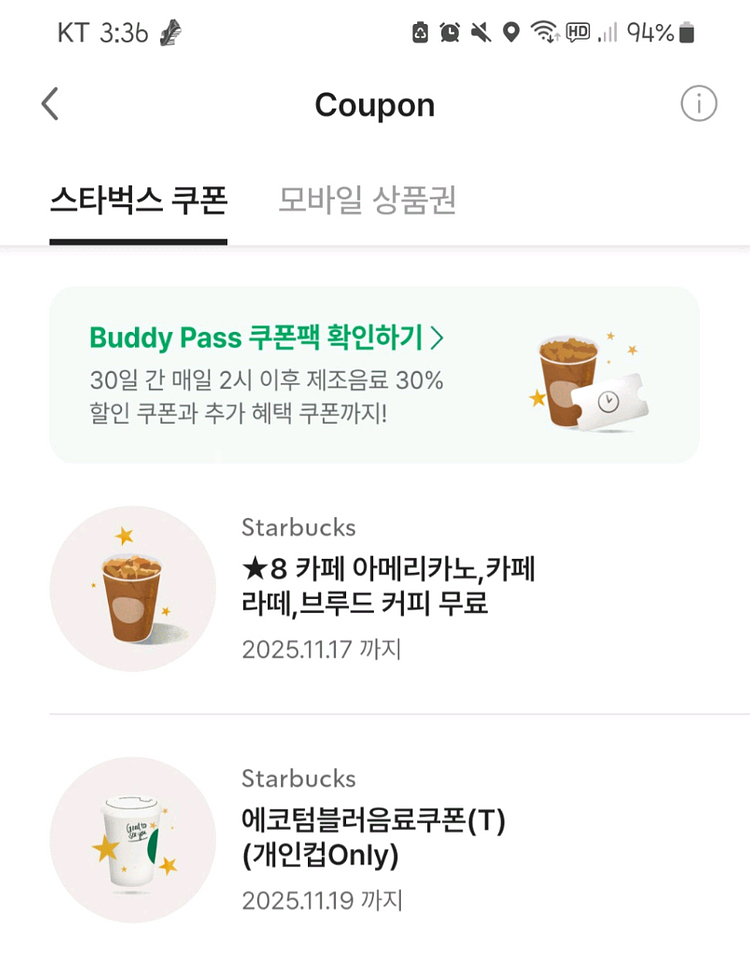Viewport: 750px width, 956px height.
Task: Tap the back arrow to leave Coupon screen
Action: tap(49, 103)
